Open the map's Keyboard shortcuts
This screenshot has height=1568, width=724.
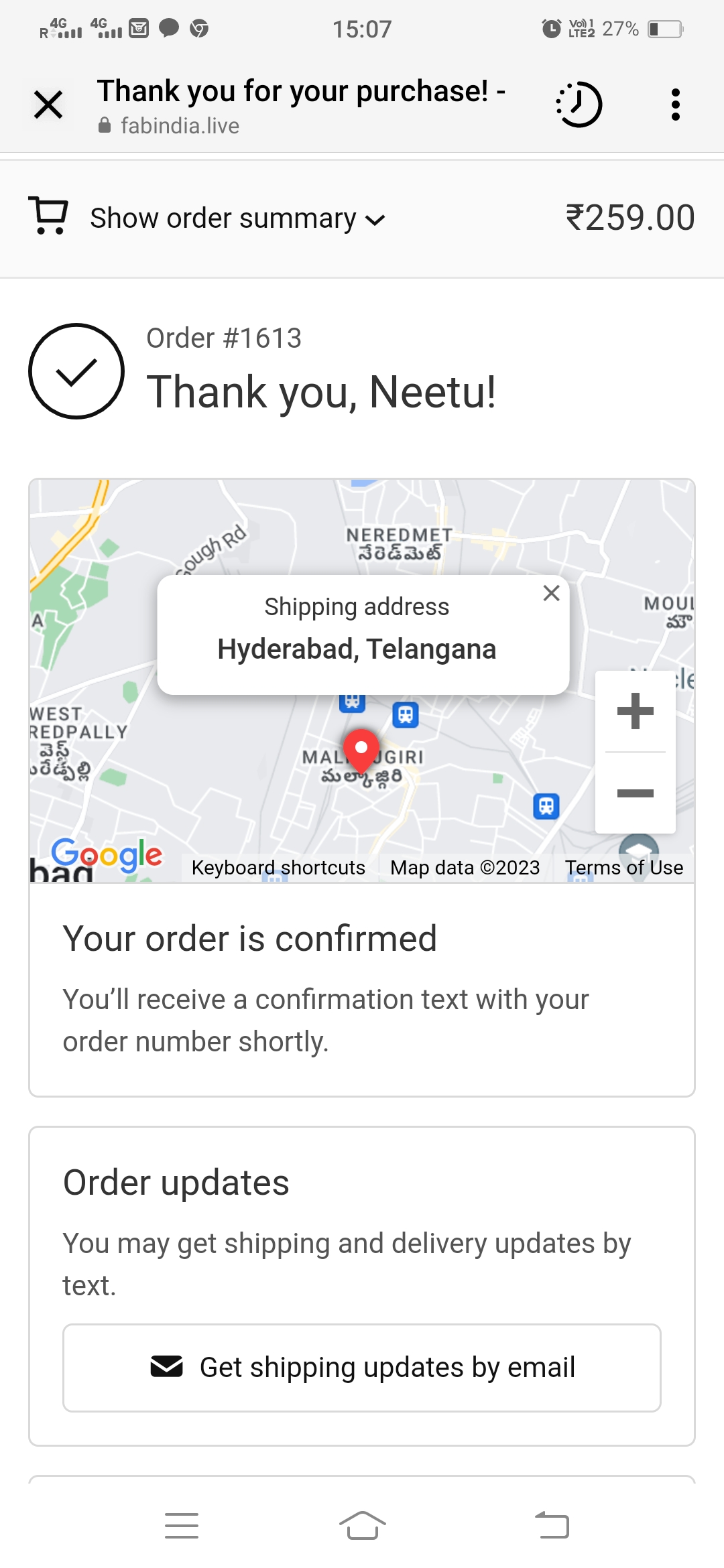click(x=278, y=868)
